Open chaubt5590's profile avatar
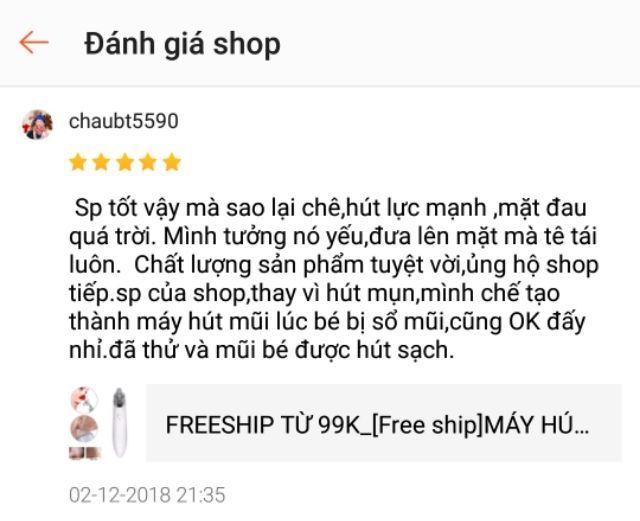 [x=37, y=124]
